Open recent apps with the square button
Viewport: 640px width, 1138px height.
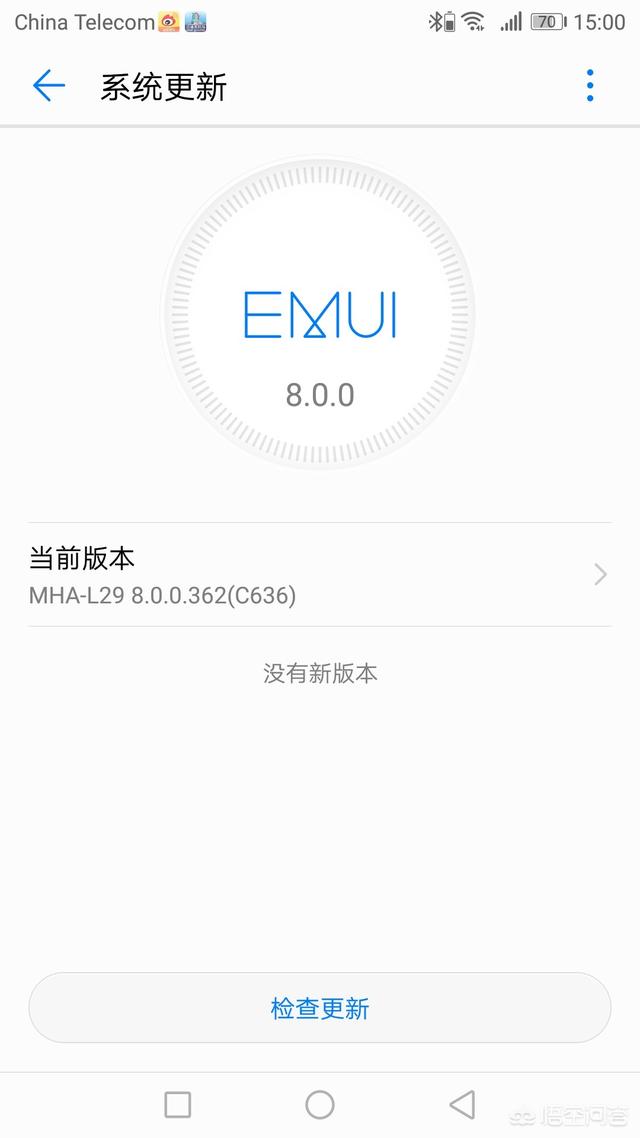177,1104
